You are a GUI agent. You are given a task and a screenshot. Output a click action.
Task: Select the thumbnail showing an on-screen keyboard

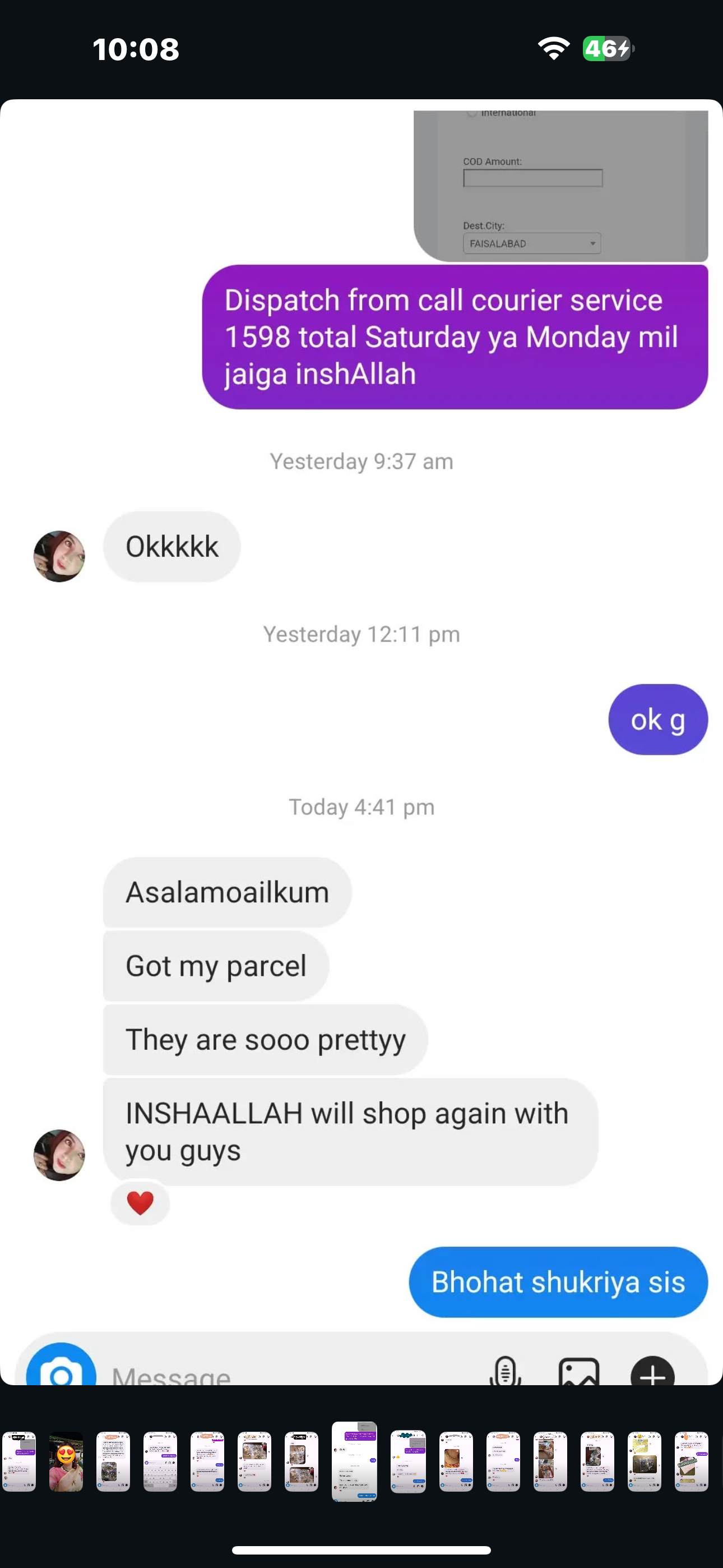160,1461
